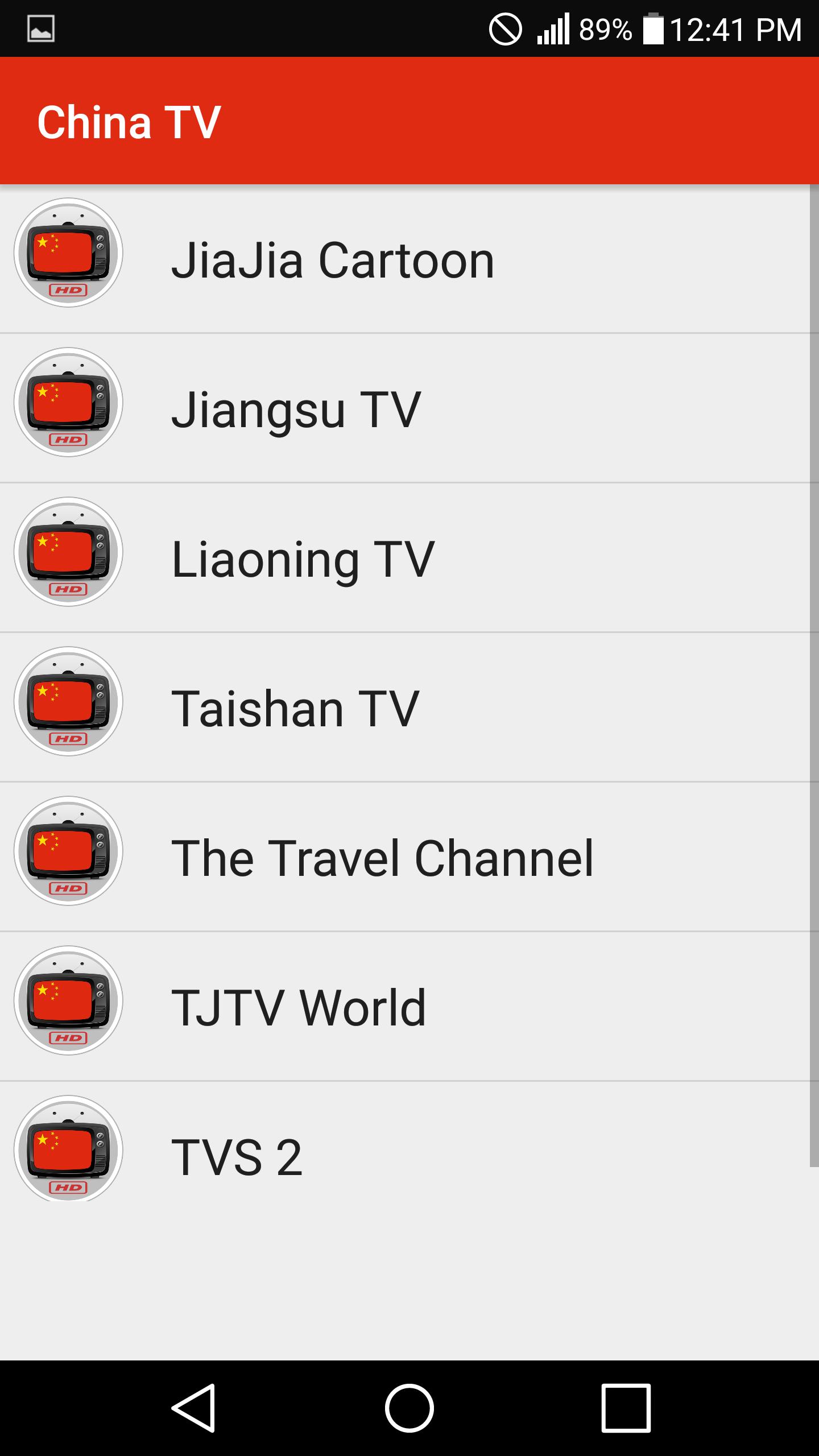Tap the Taishan TV row
Screen dimensions: 819x1456
(405, 708)
